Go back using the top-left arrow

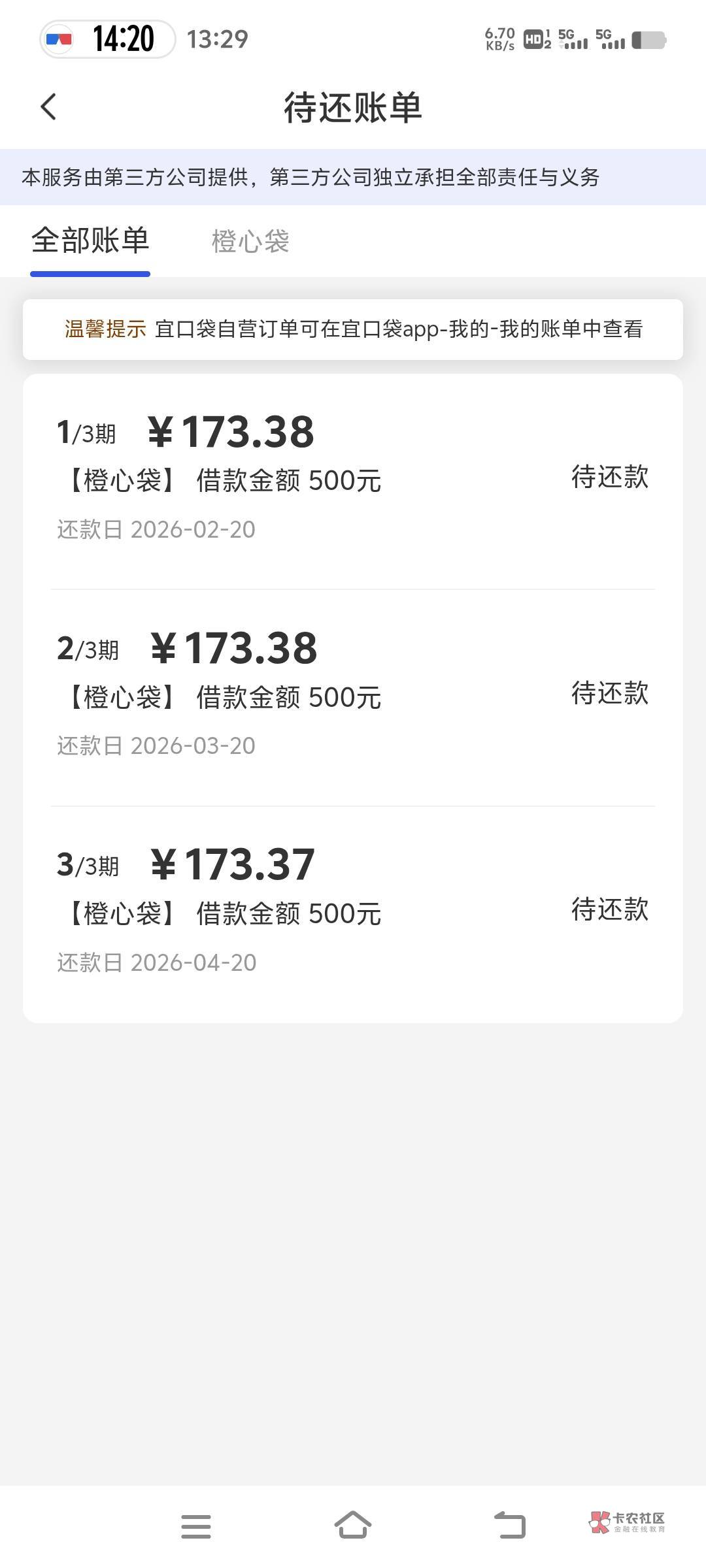pos(48,107)
